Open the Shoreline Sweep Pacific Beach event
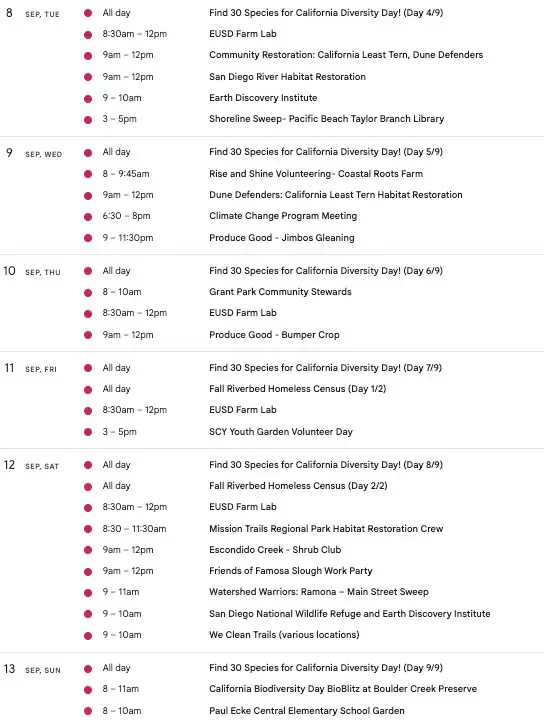The height and width of the screenshot is (725, 544). (x=326, y=119)
